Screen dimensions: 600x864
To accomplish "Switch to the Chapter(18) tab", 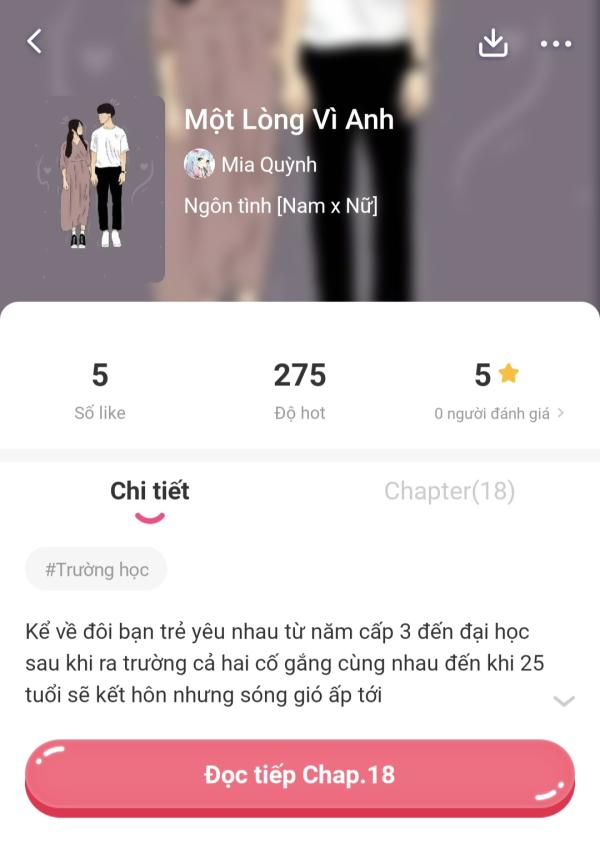I will coord(449,491).
